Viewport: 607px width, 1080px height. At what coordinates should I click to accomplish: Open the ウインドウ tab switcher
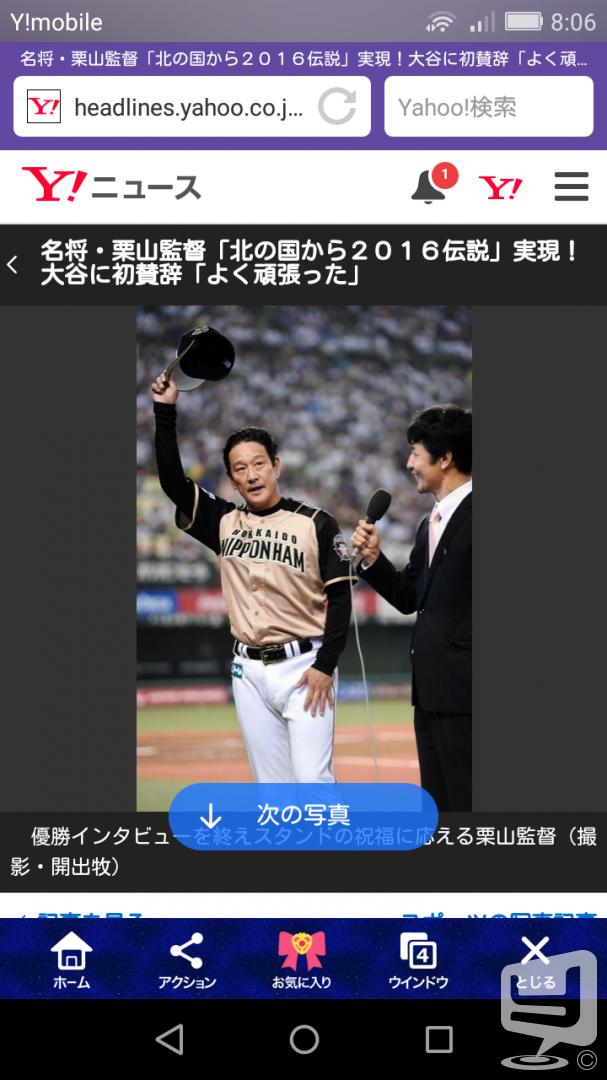click(418, 960)
